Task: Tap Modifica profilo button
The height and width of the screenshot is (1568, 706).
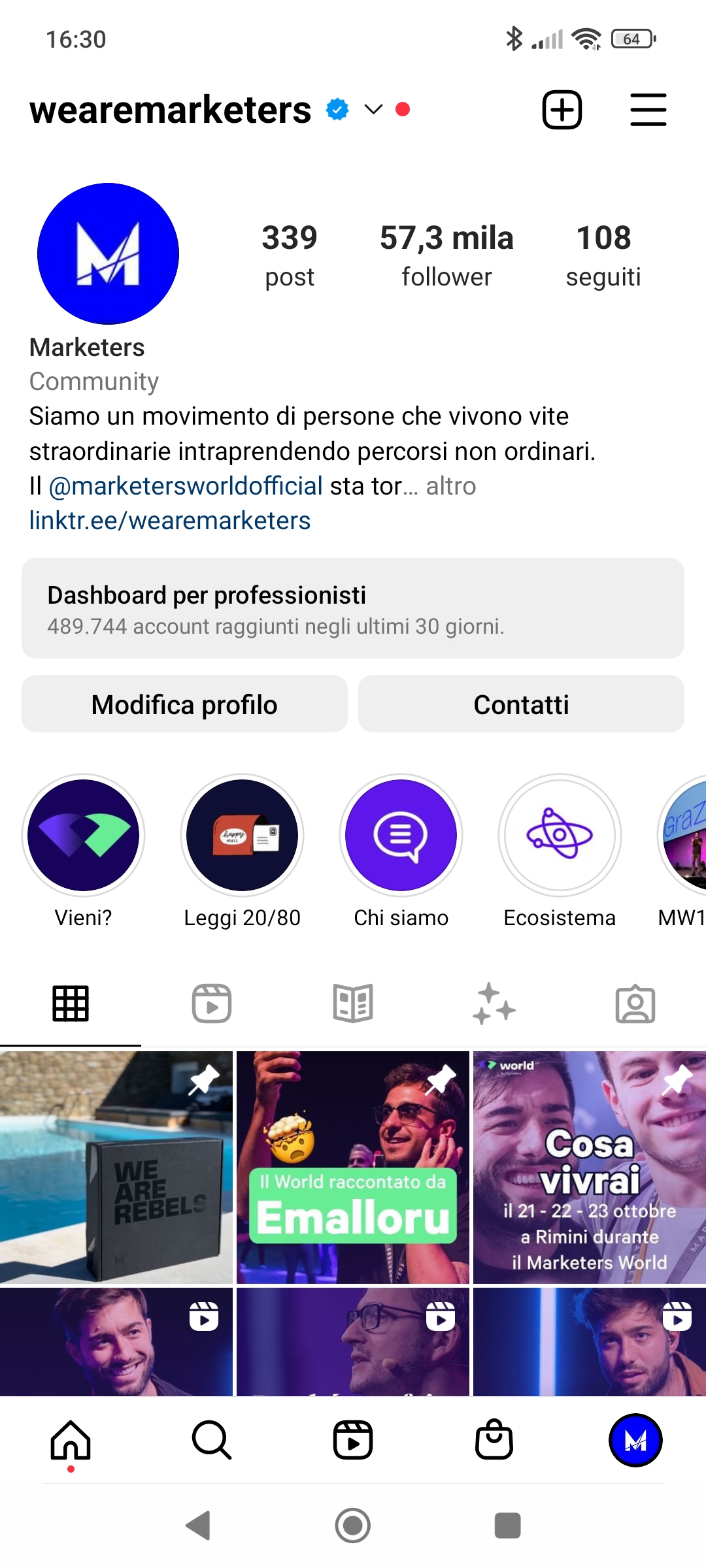Action: coord(184,704)
